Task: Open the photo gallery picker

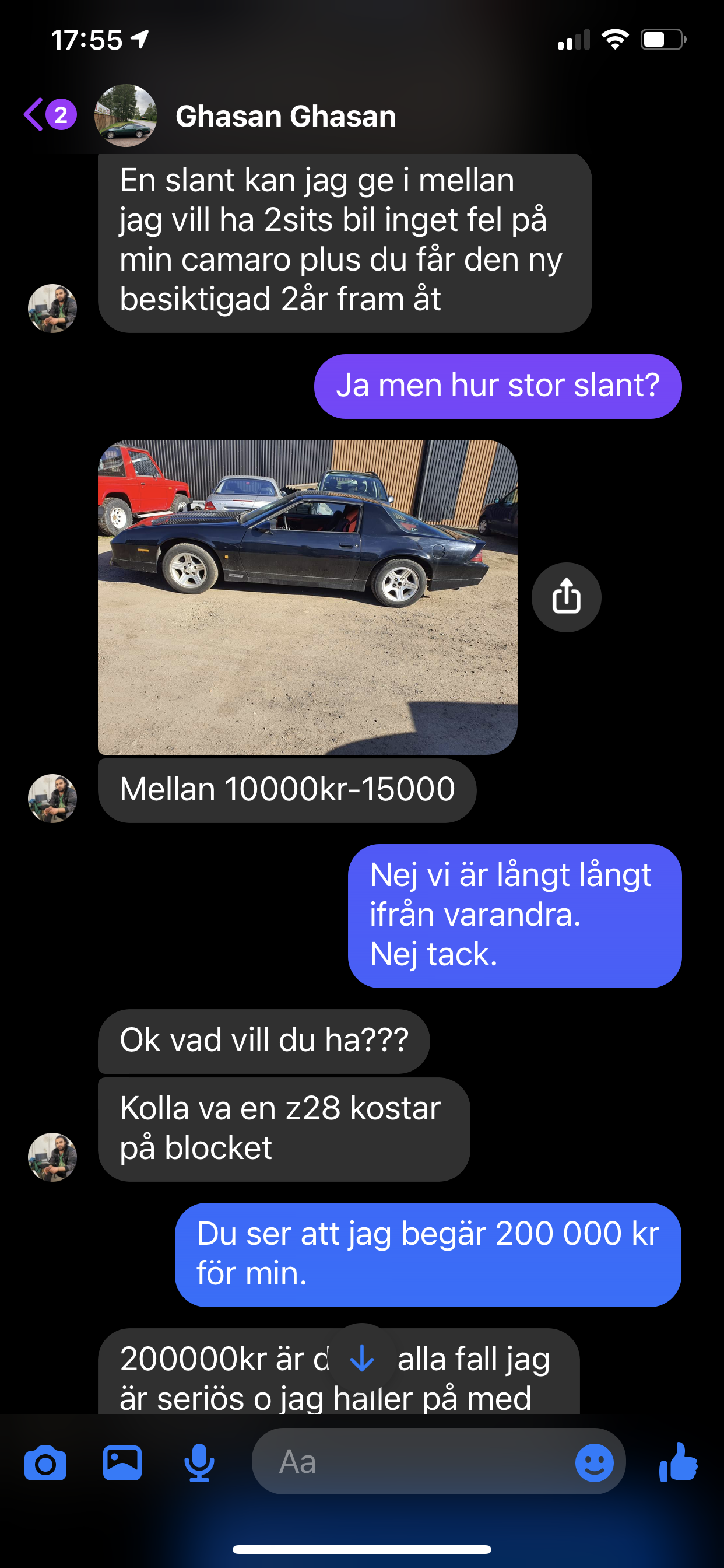Action: [122, 1462]
